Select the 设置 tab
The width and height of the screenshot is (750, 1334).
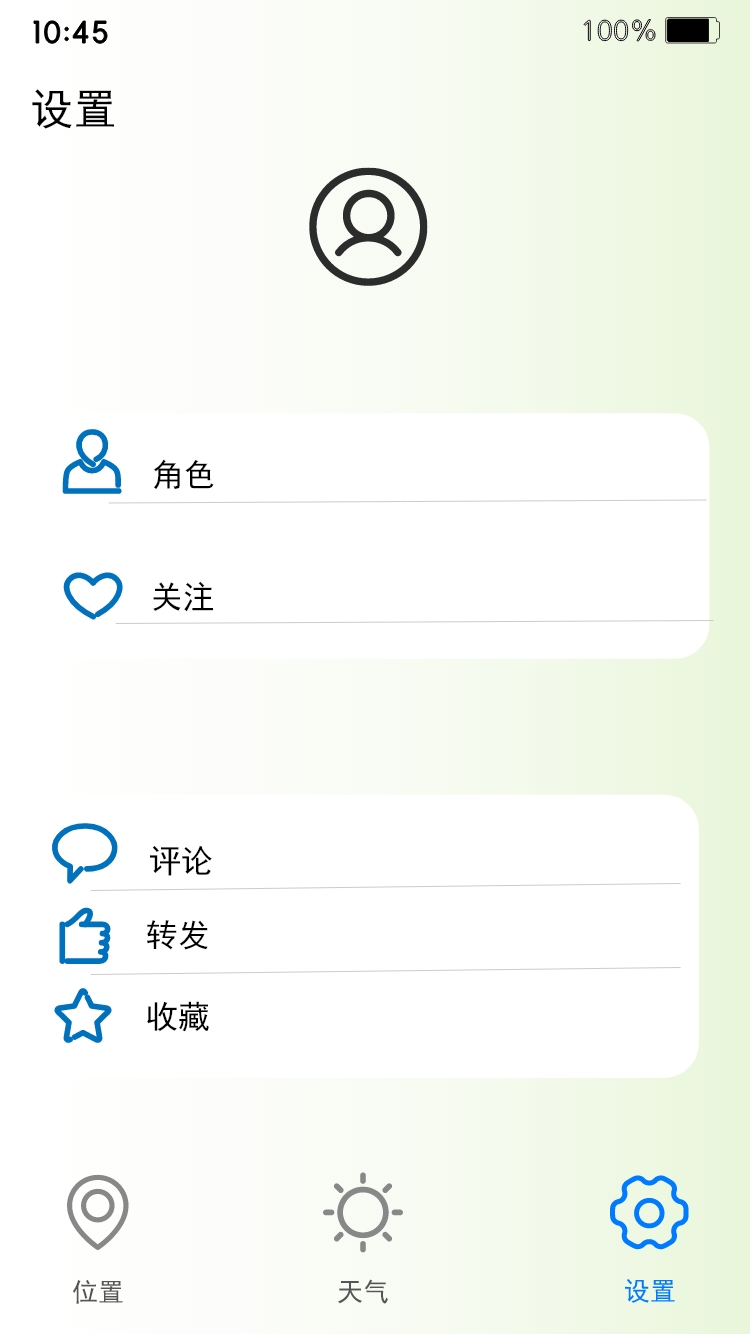(x=649, y=1238)
